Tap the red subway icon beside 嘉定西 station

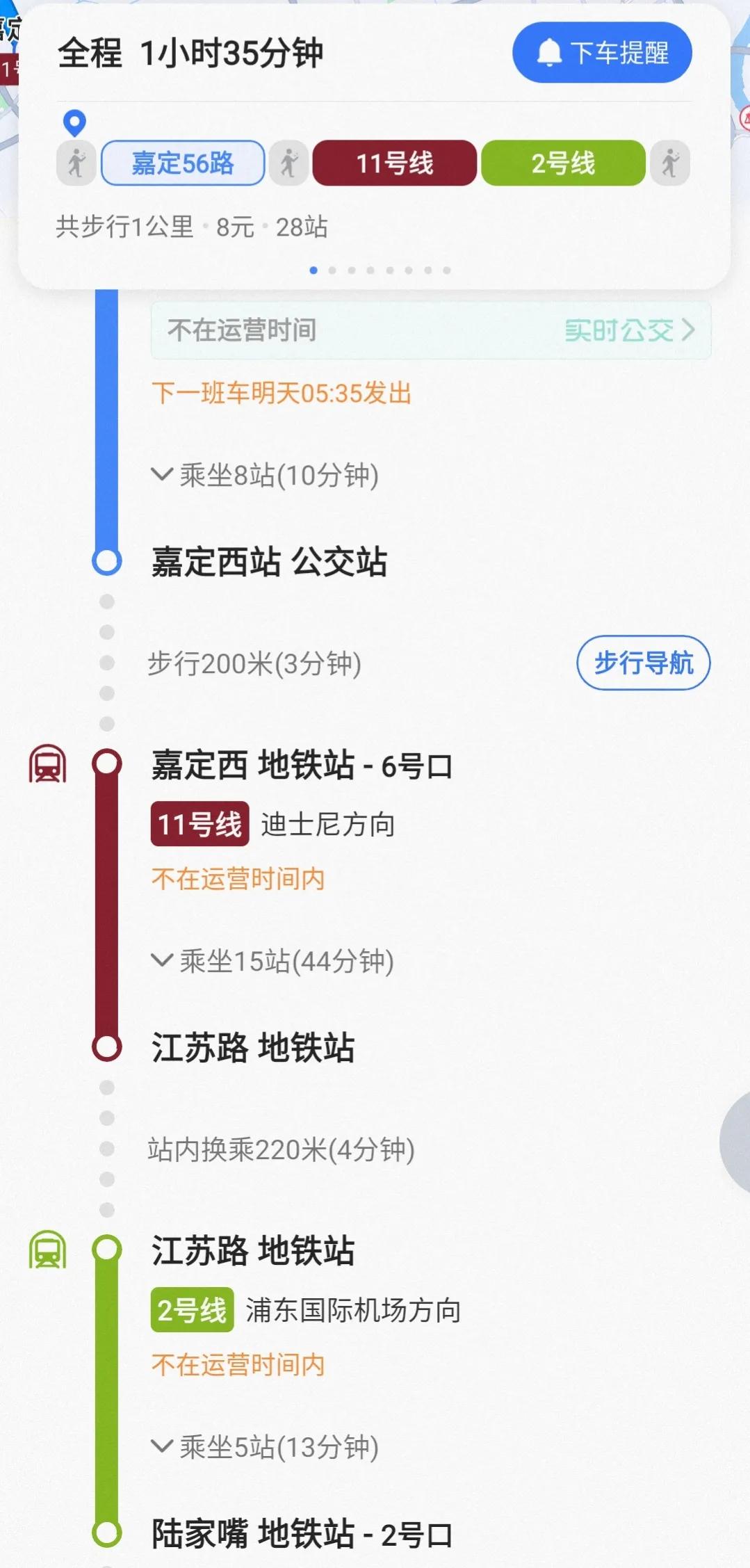[x=49, y=763]
